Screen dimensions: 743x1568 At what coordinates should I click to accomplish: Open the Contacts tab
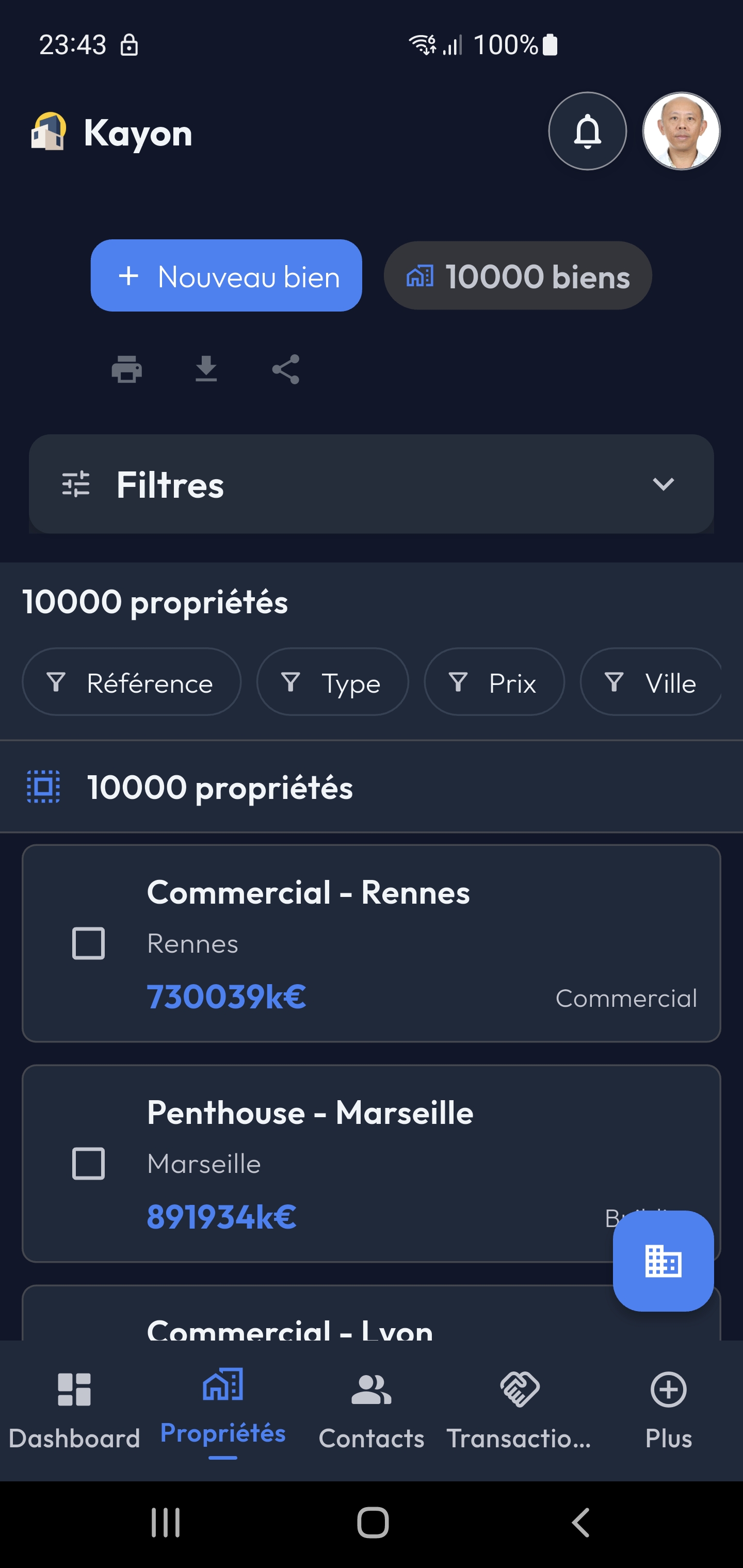point(371,1412)
